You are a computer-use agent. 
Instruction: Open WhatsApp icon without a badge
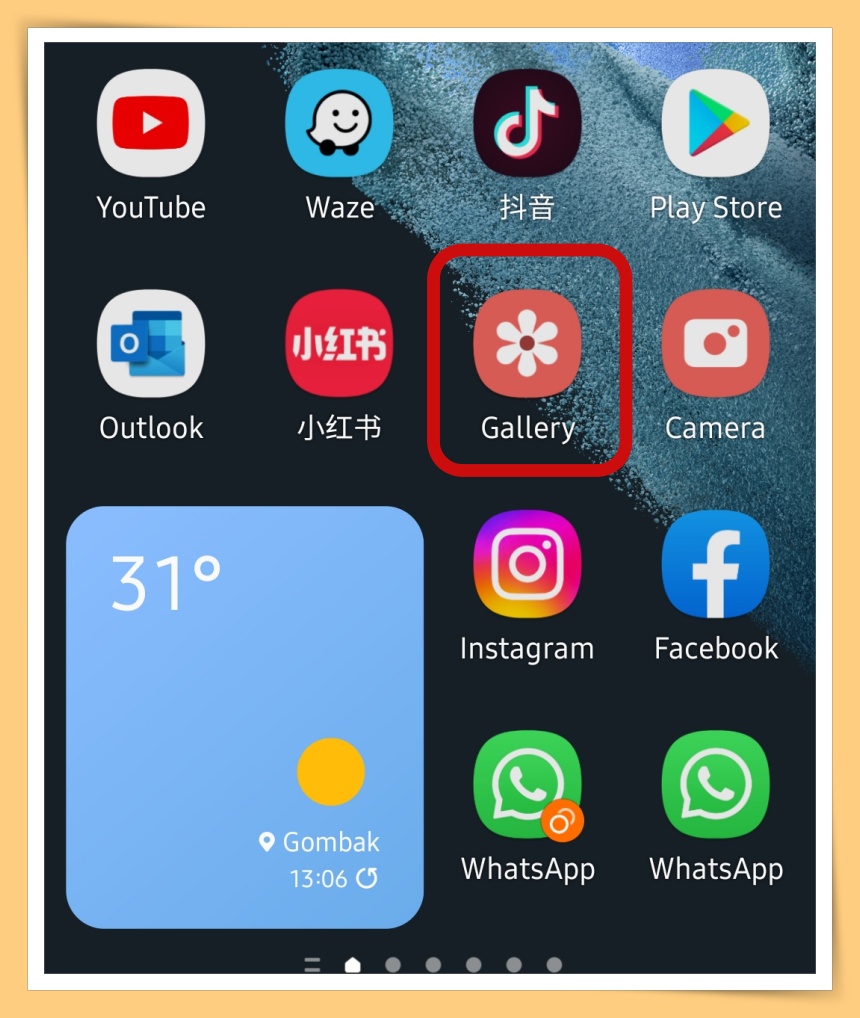pos(715,785)
